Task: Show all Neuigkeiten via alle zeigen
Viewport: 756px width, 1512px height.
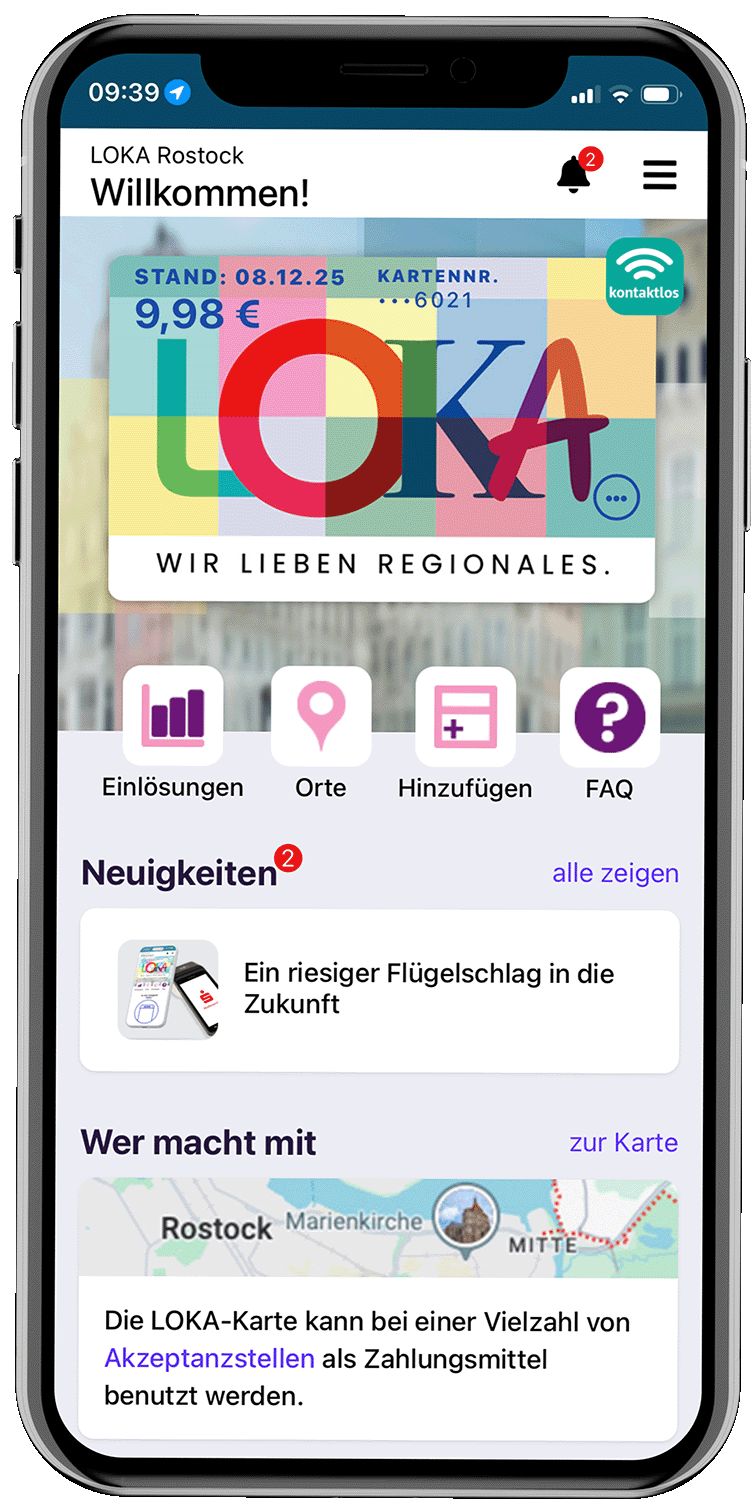Action: pyautogui.click(x=615, y=873)
